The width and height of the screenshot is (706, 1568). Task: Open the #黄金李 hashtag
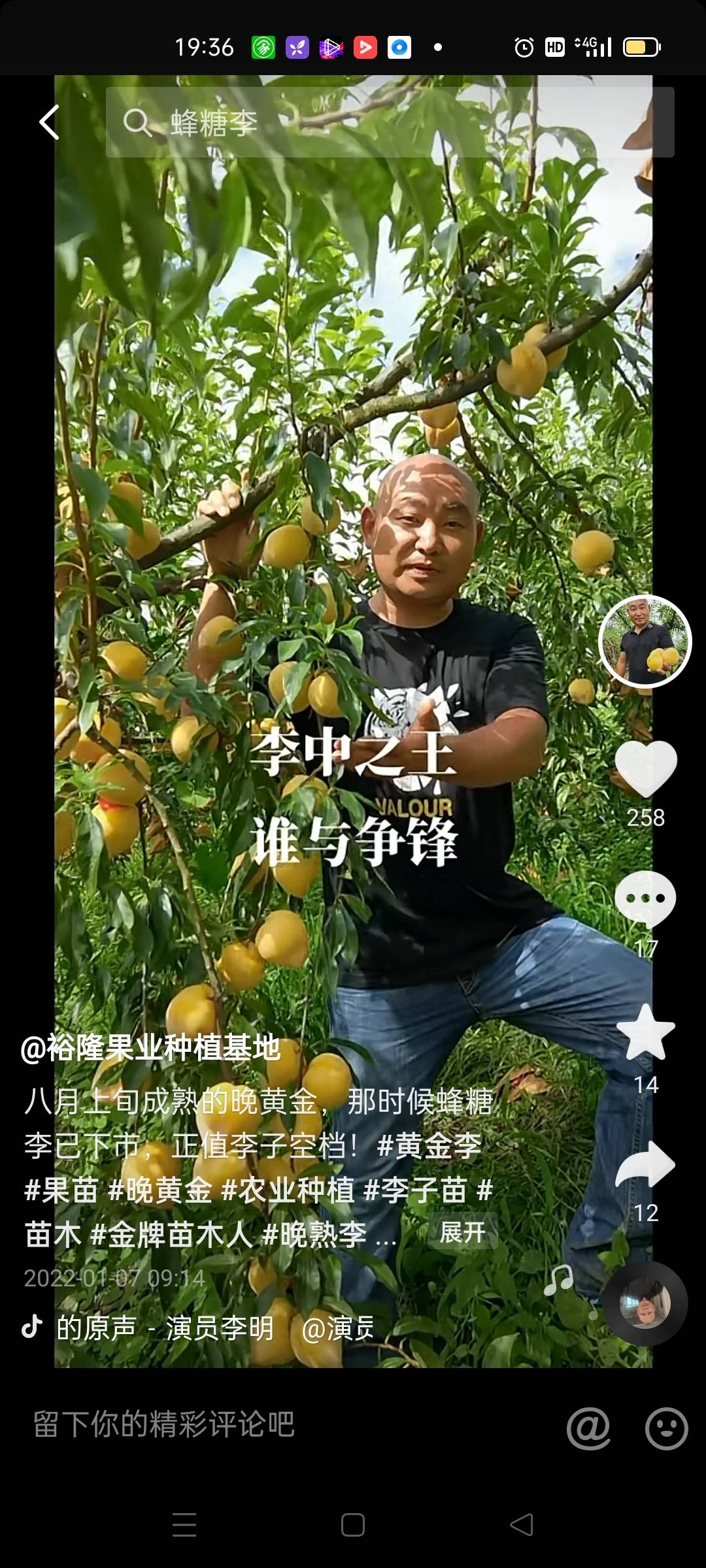pos(429,1146)
